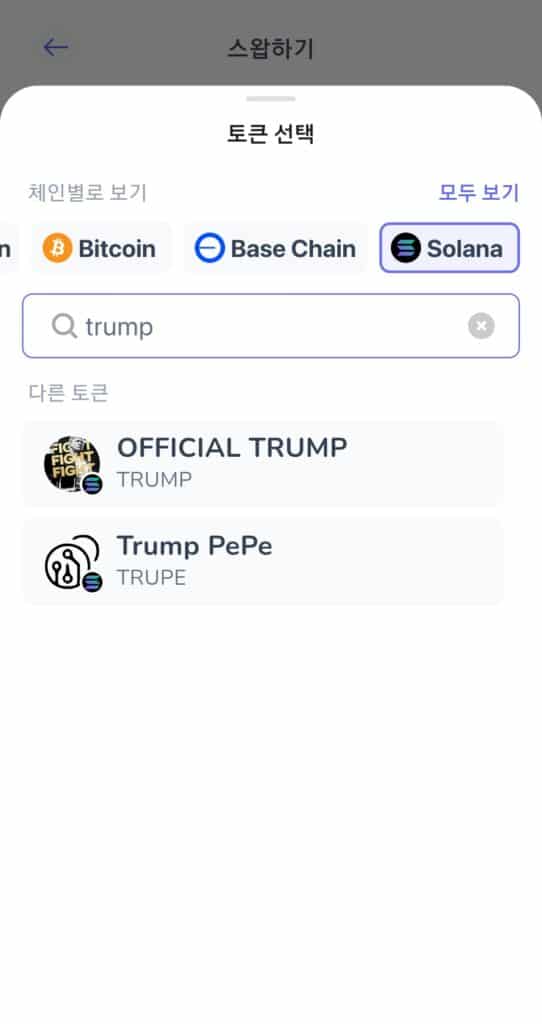Tap the Solana chain chip

(x=449, y=248)
